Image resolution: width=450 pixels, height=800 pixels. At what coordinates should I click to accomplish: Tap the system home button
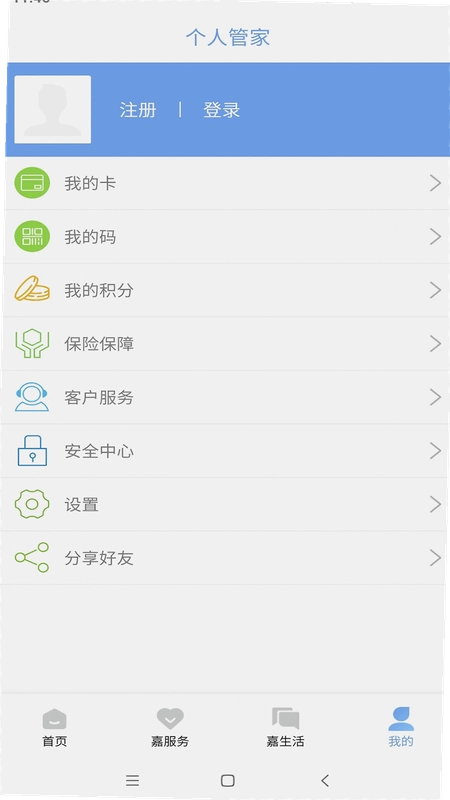tap(228, 780)
